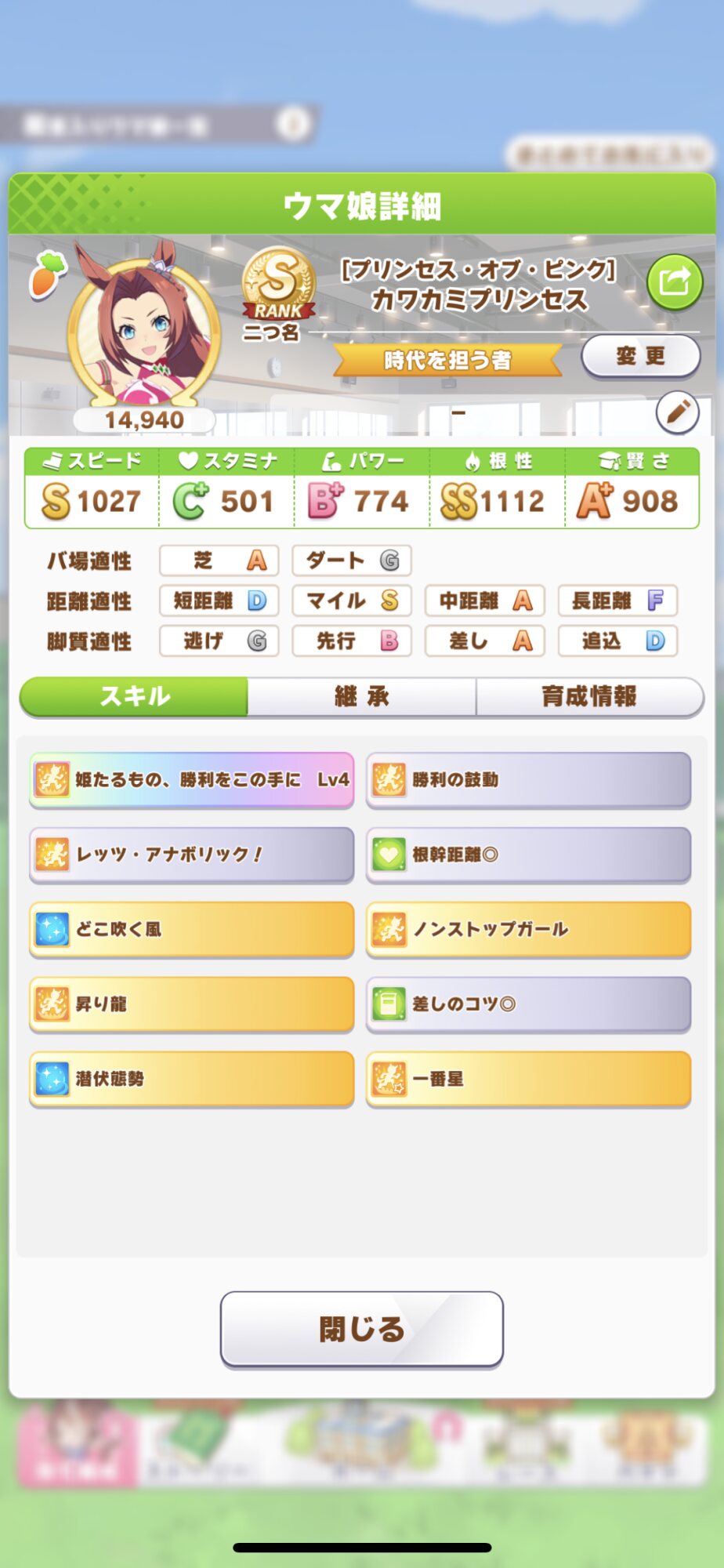Select the スキル tab
The height and width of the screenshot is (1568, 724).
tap(134, 696)
